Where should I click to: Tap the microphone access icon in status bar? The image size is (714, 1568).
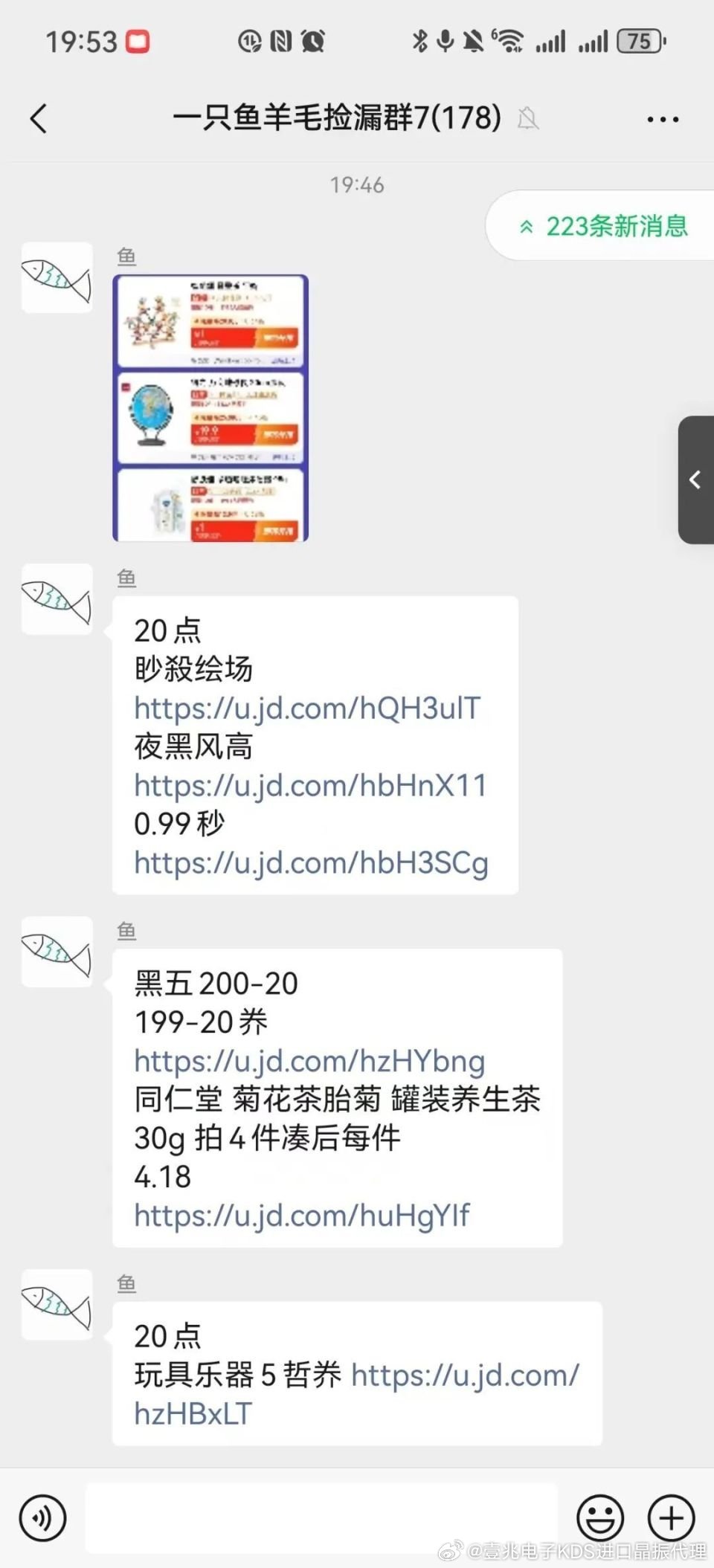coord(444,41)
